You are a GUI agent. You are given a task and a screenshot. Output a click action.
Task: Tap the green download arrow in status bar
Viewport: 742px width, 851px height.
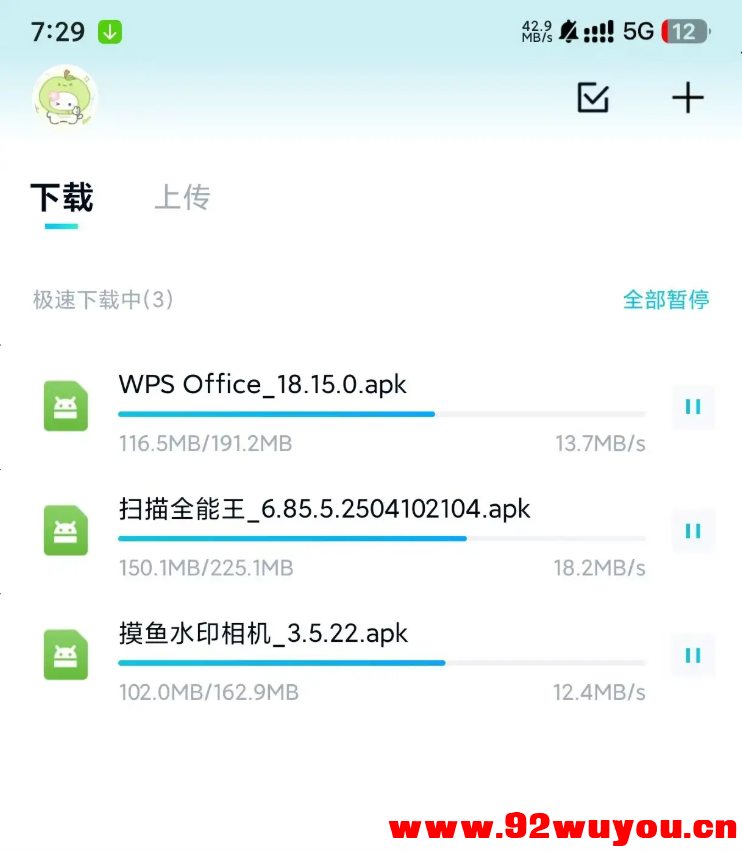coord(108,31)
